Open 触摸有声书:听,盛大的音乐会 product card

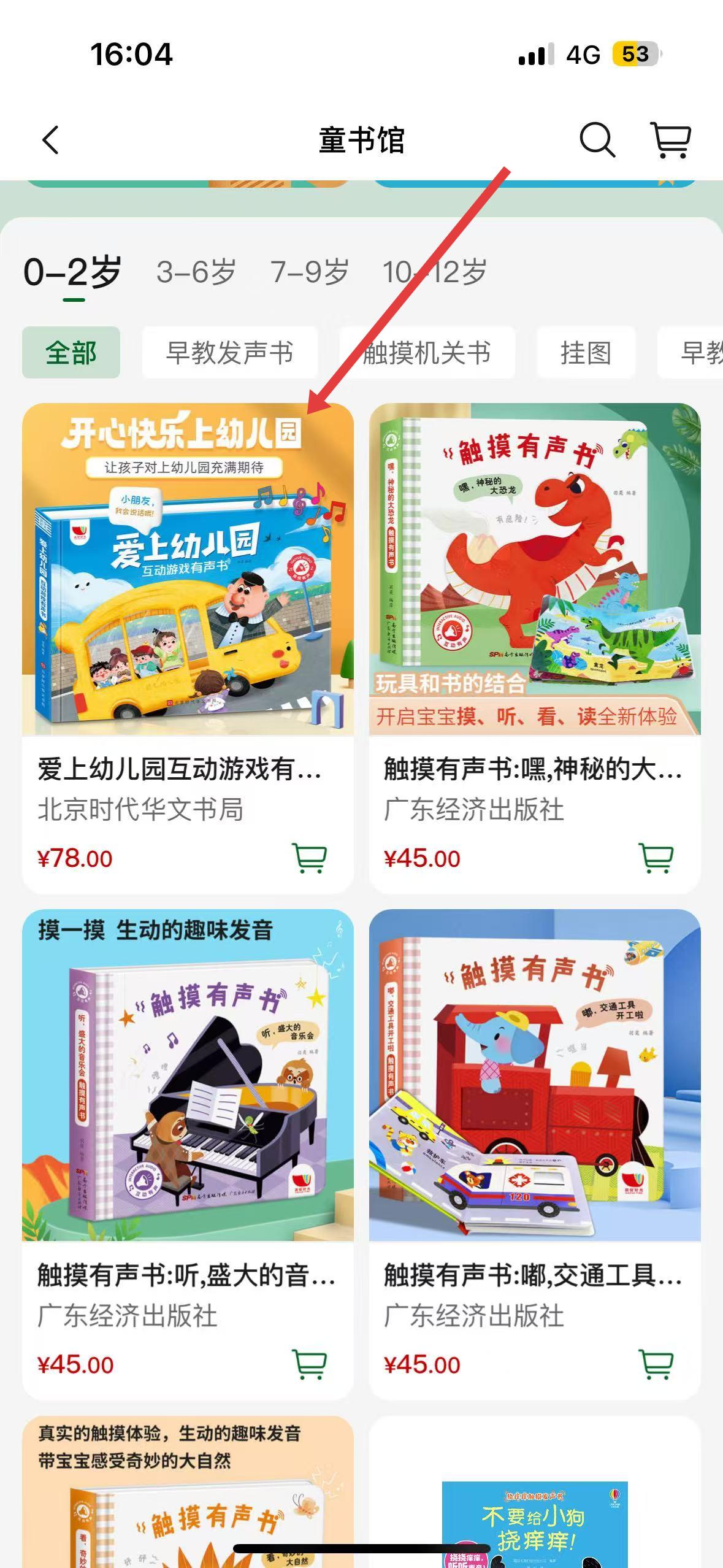click(x=188, y=1154)
